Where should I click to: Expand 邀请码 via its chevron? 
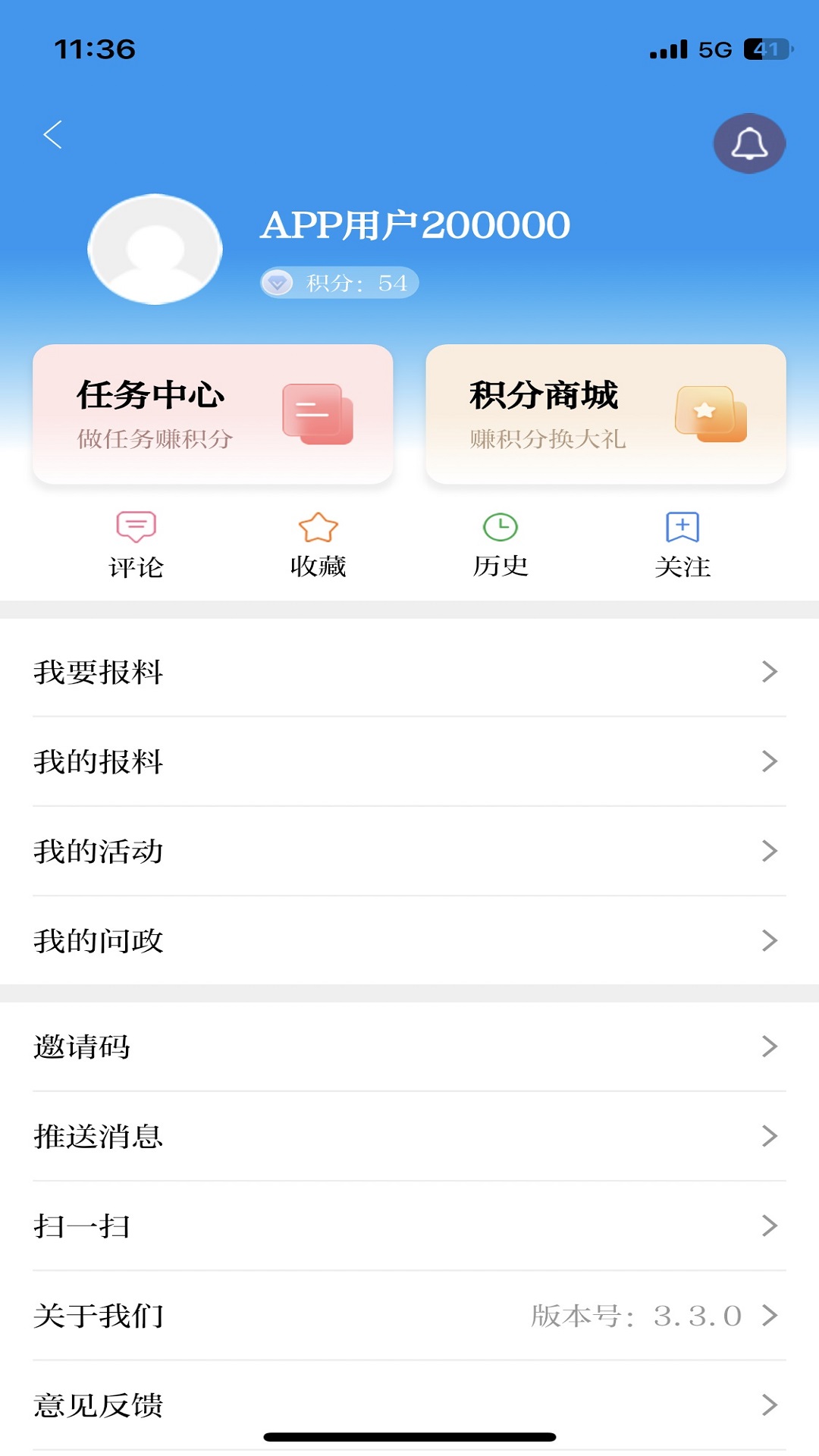click(x=771, y=1046)
